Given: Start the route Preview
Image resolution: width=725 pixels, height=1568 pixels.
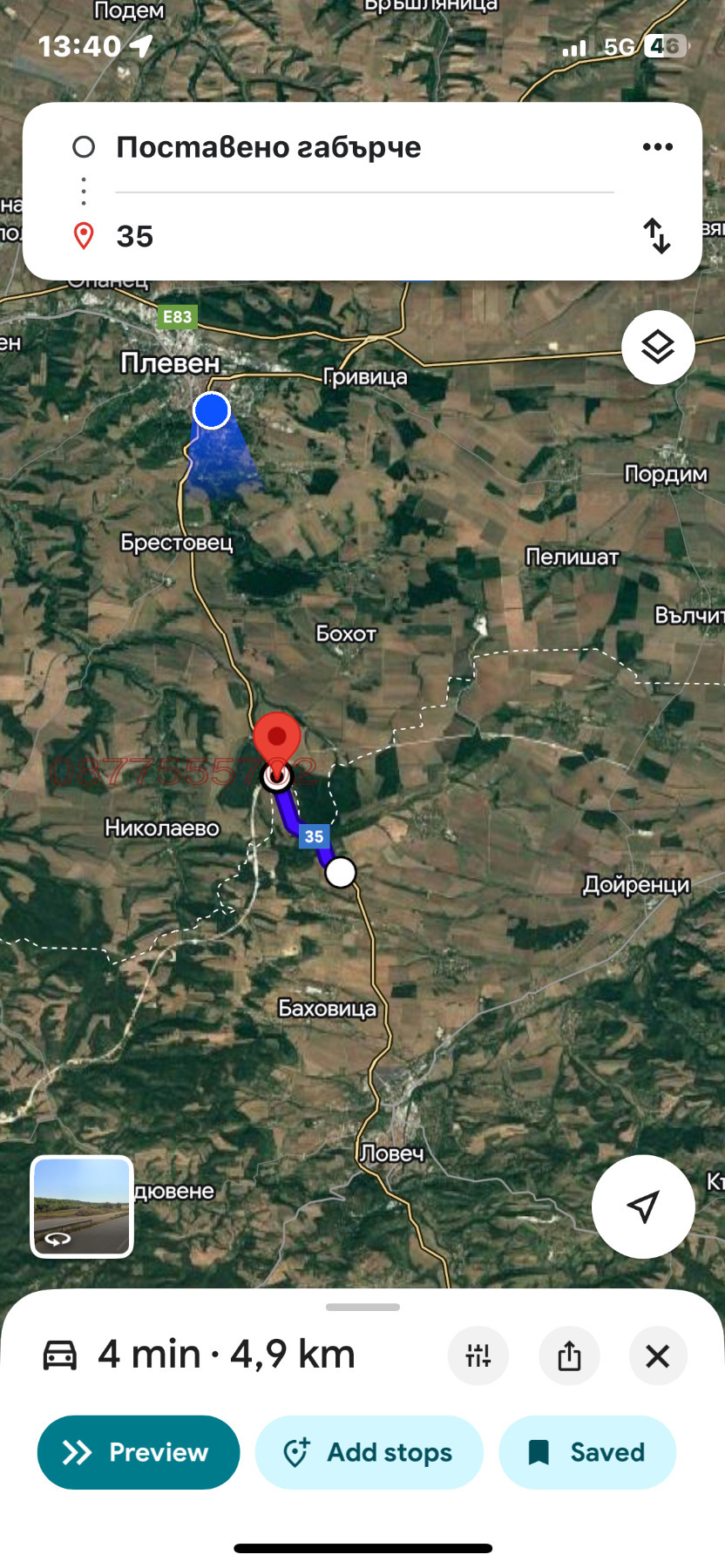Looking at the screenshot, I should coord(139,1452).
